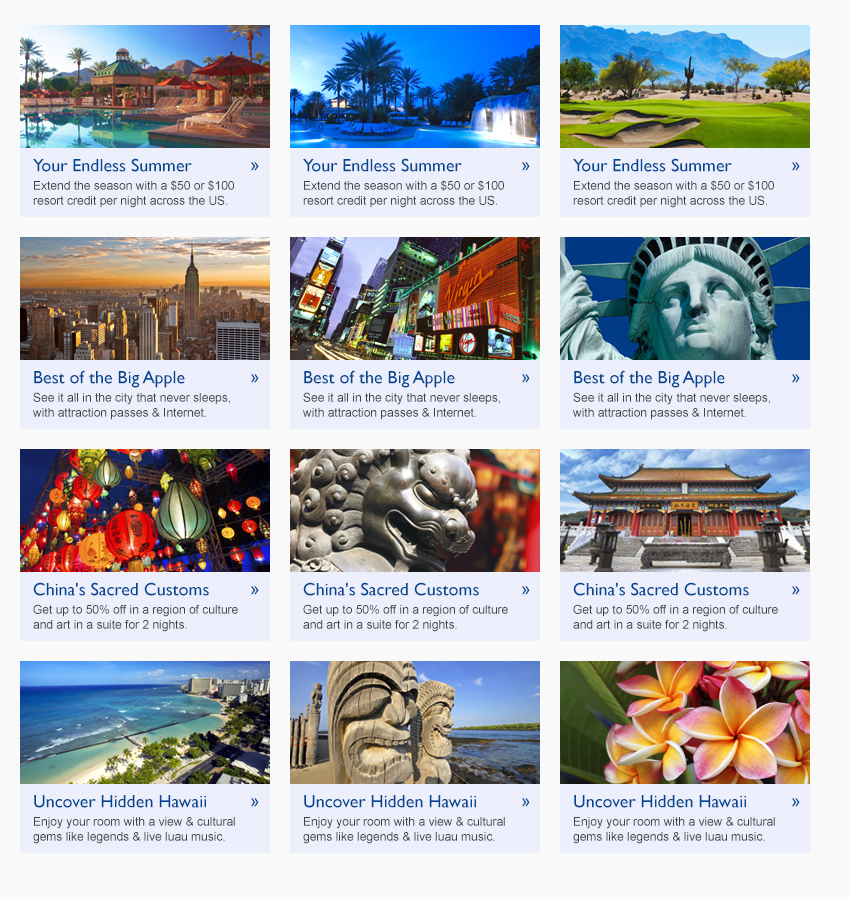Open China's Sacred Customs card with lanterns
This screenshot has width=849, height=897.
click(x=144, y=511)
